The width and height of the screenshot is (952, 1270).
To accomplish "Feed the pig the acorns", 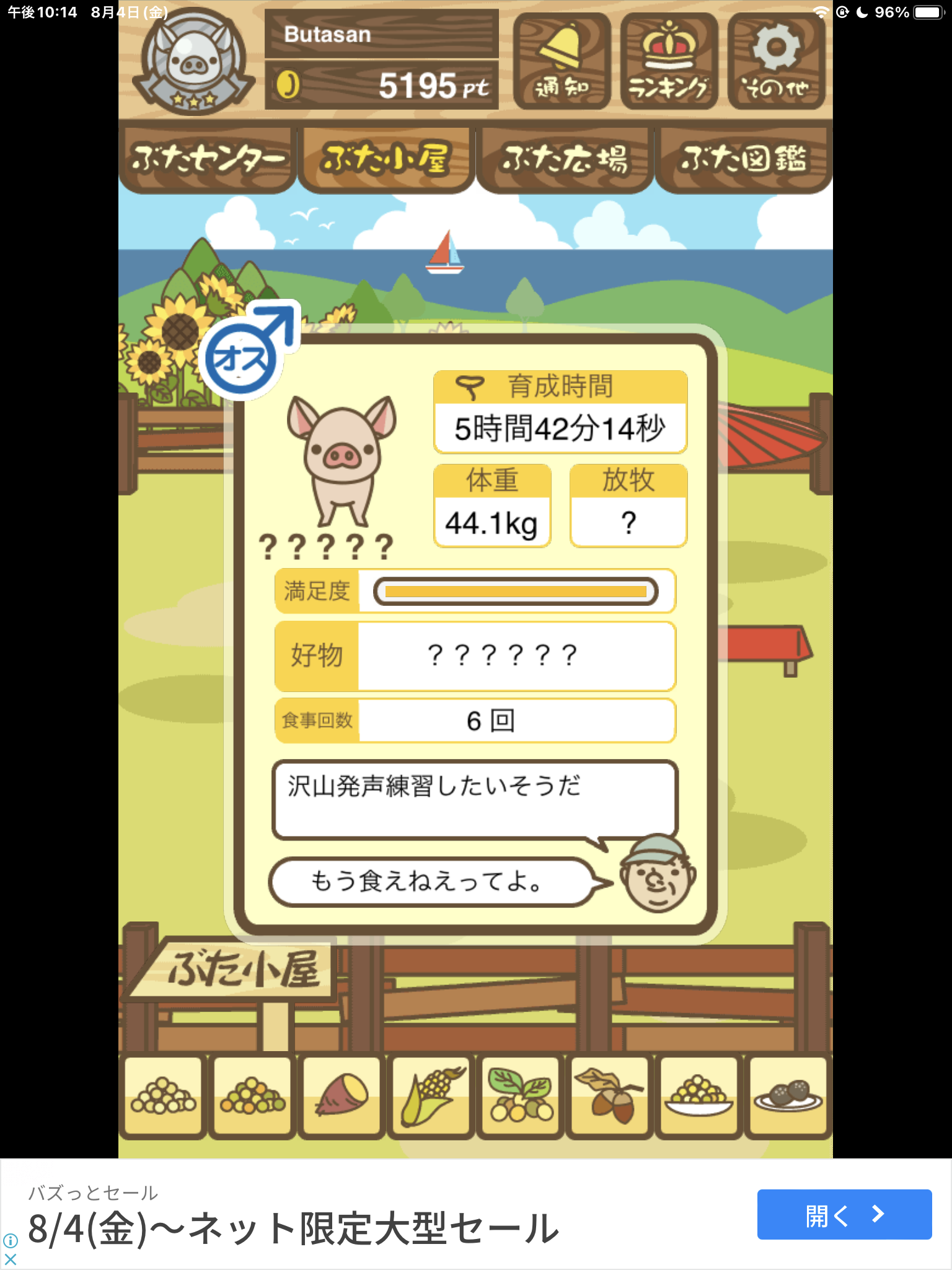I will [x=610, y=1098].
